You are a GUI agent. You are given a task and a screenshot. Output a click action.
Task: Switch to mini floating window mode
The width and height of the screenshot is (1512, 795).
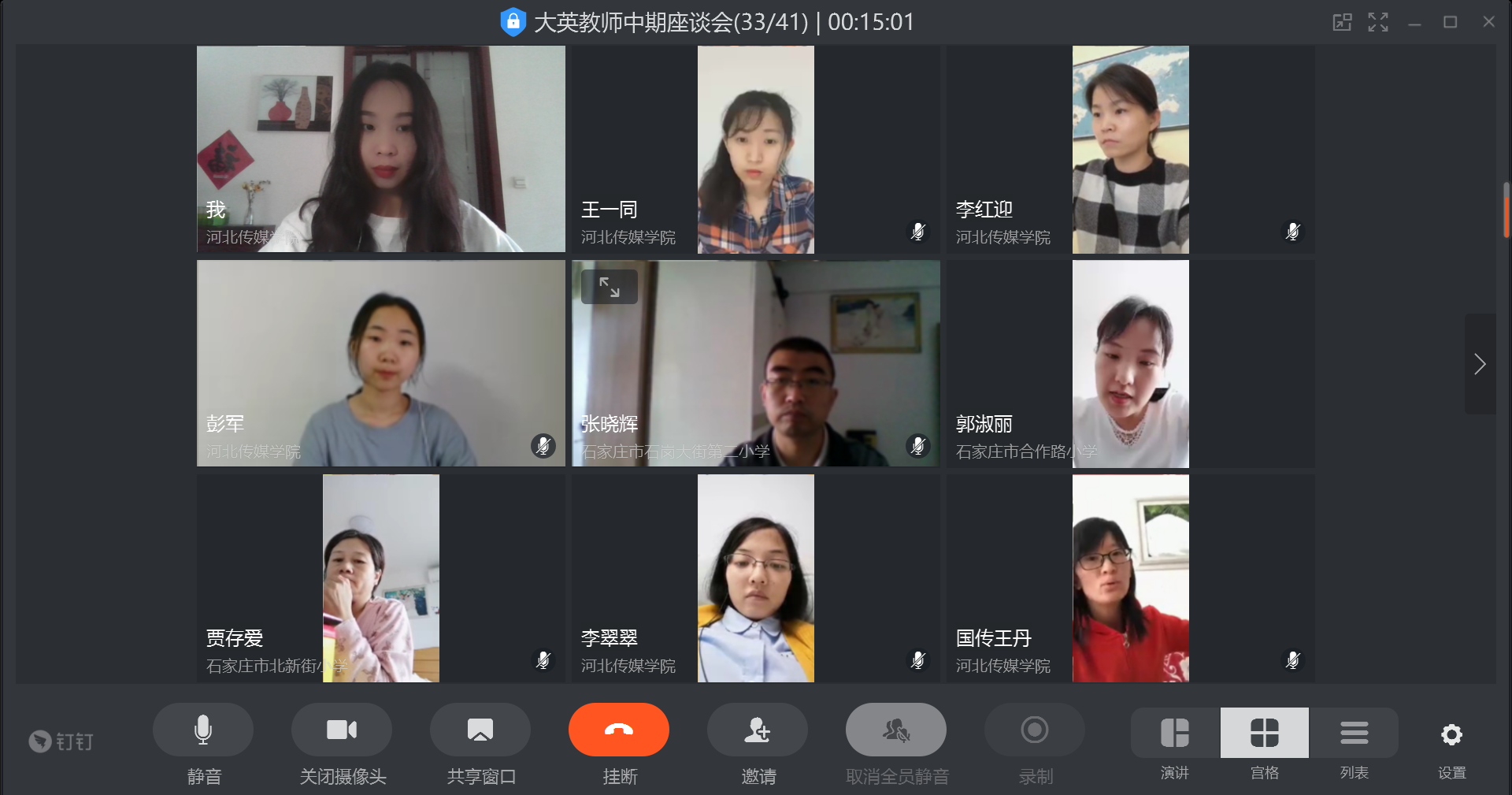coord(1342,22)
